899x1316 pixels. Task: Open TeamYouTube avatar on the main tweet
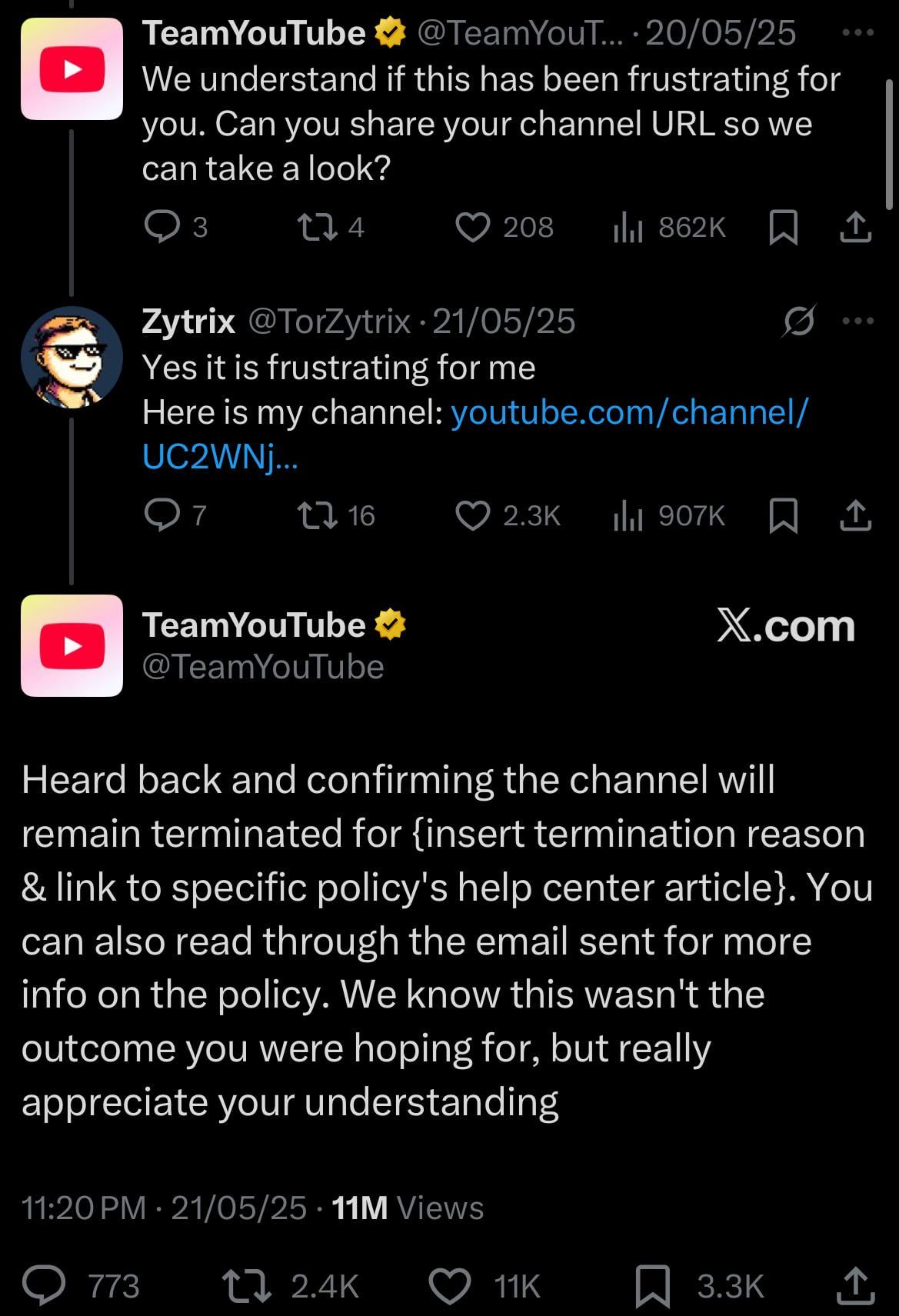tap(72, 645)
